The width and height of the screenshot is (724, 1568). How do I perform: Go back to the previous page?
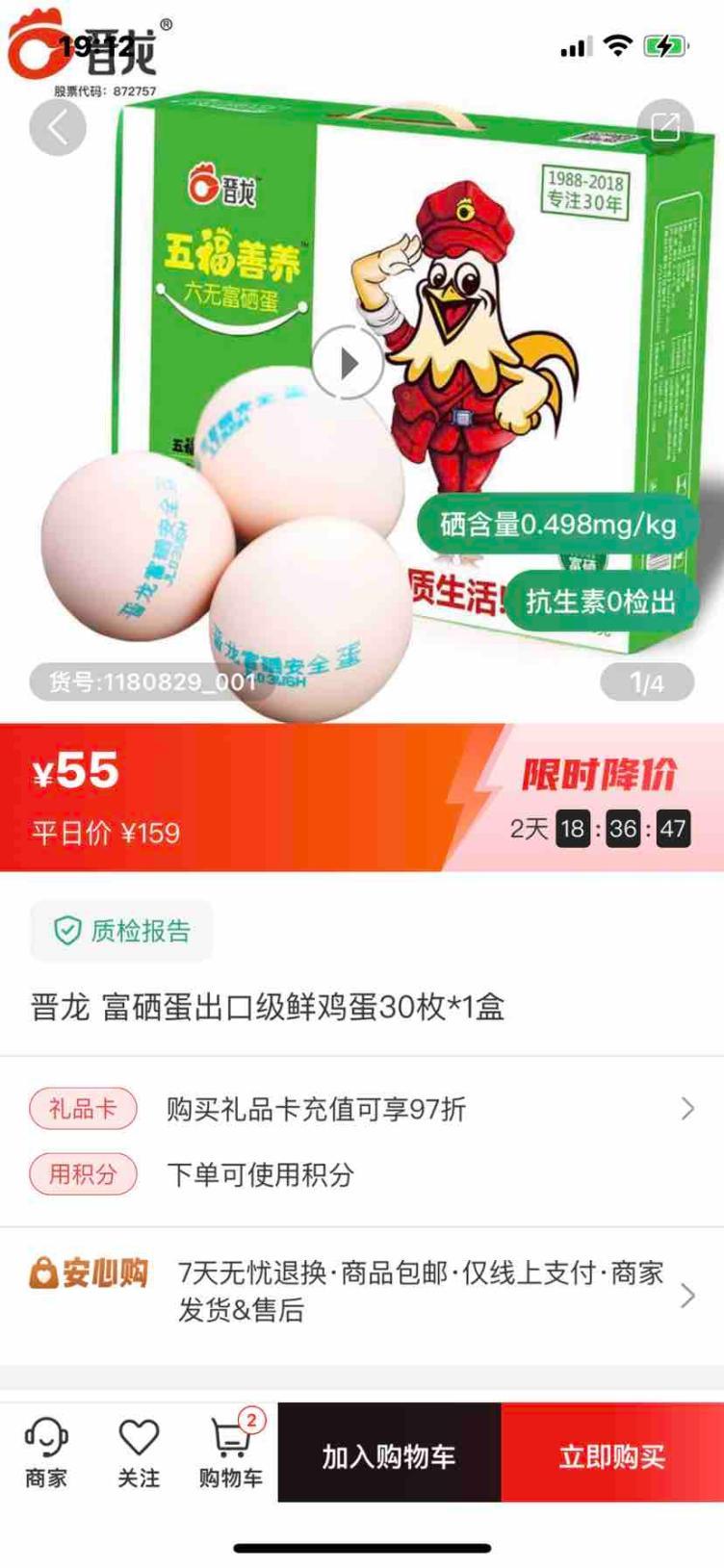click(58, 127)
